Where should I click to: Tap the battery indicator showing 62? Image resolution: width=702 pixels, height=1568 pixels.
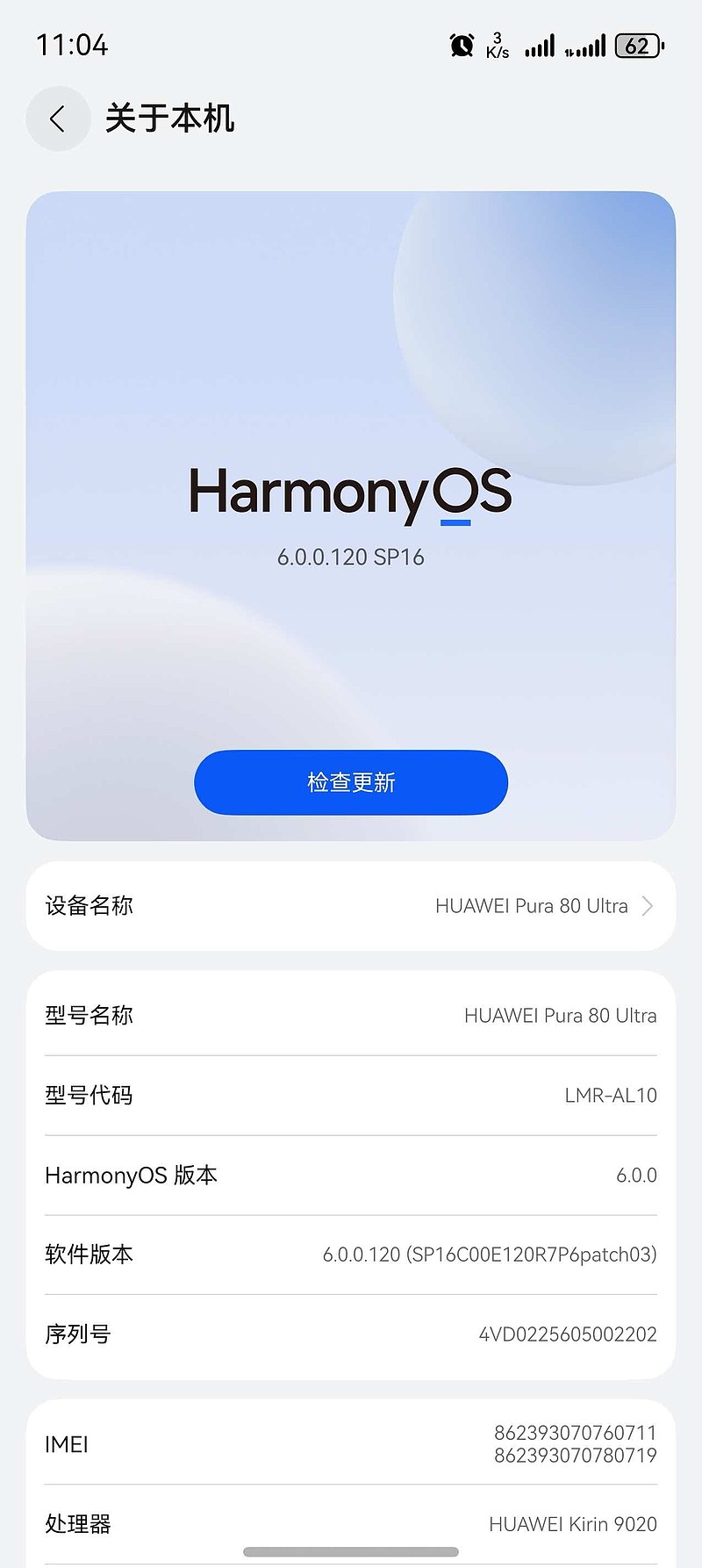638,46
